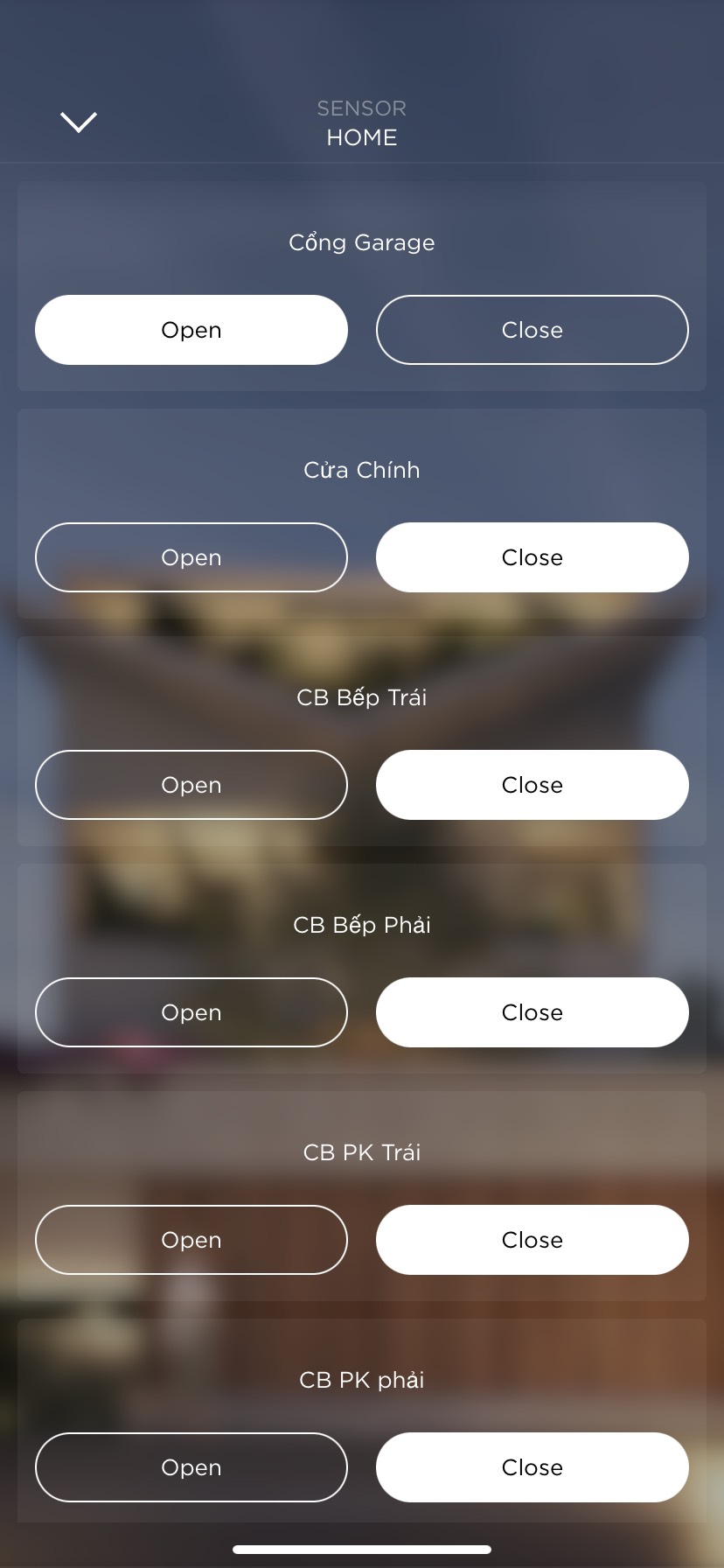This screenshot has width=724, height=1568.
Task: Choose Open under CB Bếp Trái
Action: pyautogui.click(x=191, y=785)
